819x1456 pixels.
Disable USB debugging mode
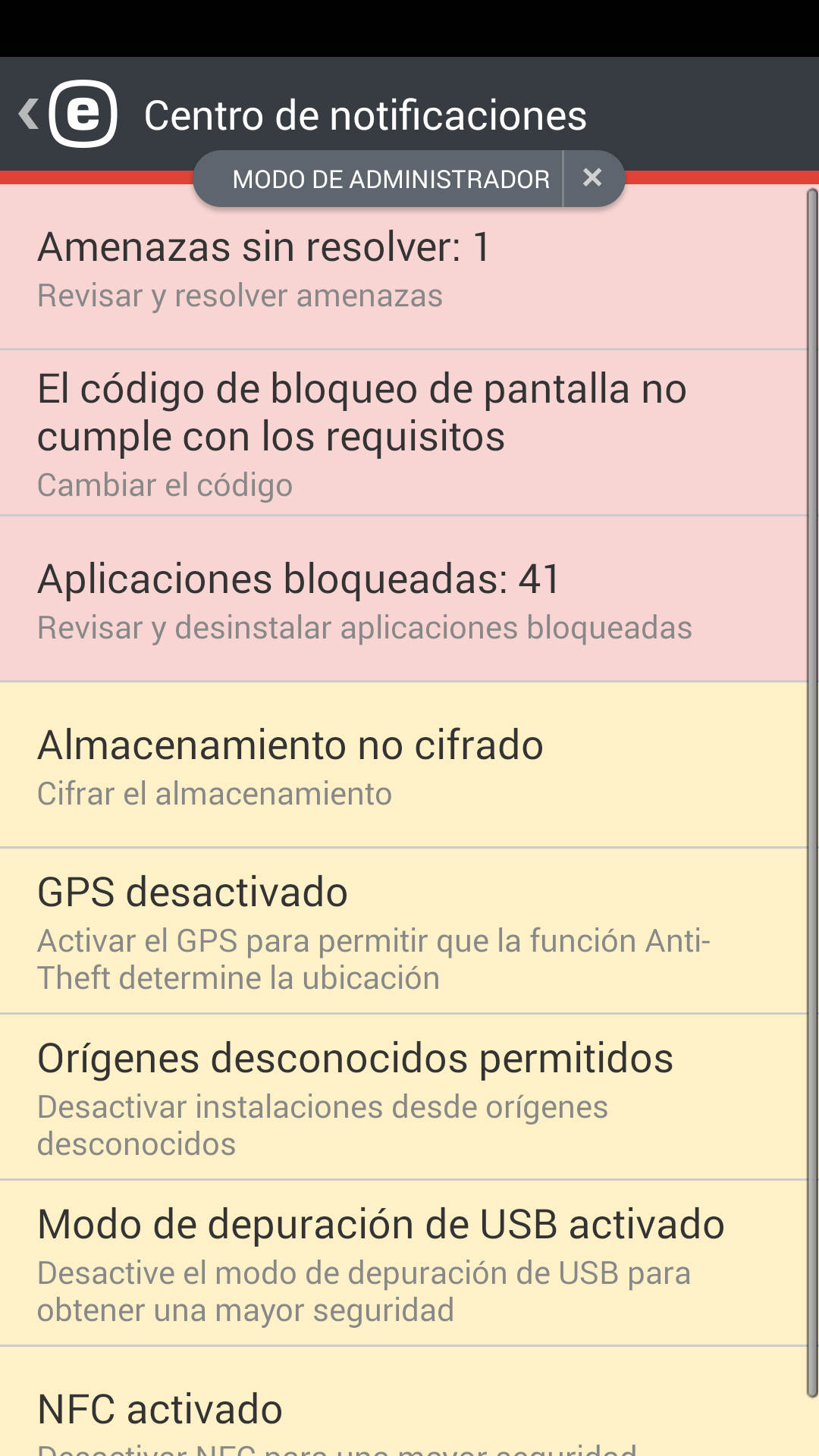click(364, 1290)
